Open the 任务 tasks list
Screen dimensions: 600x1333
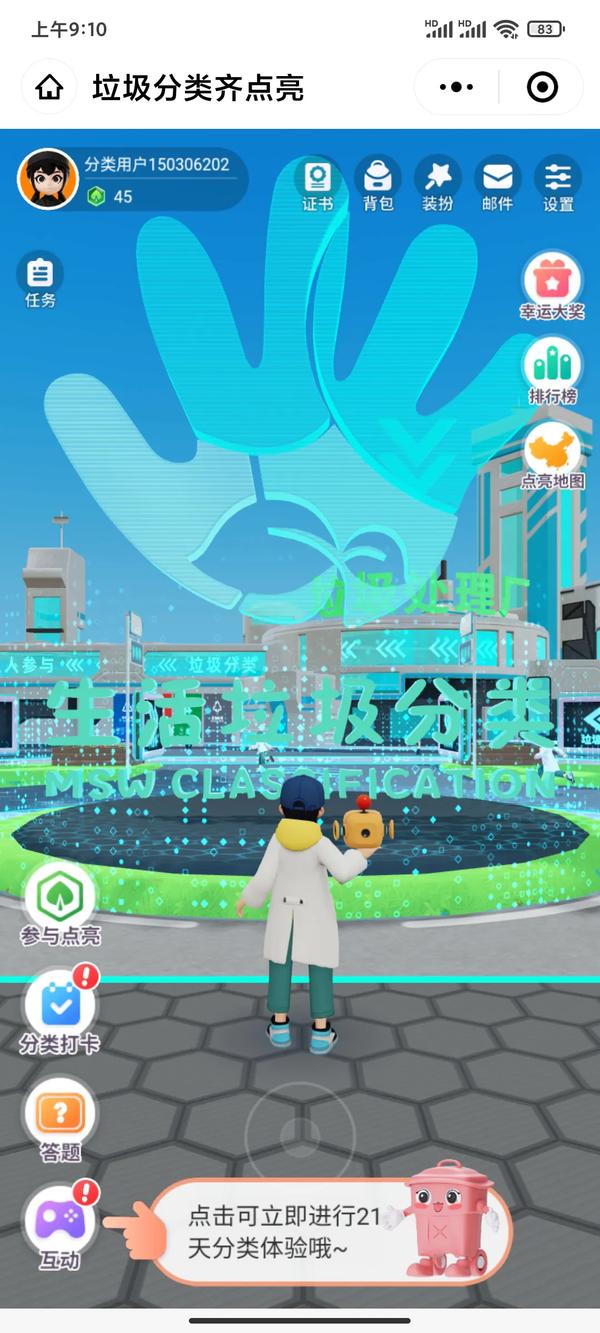point(40,280)
